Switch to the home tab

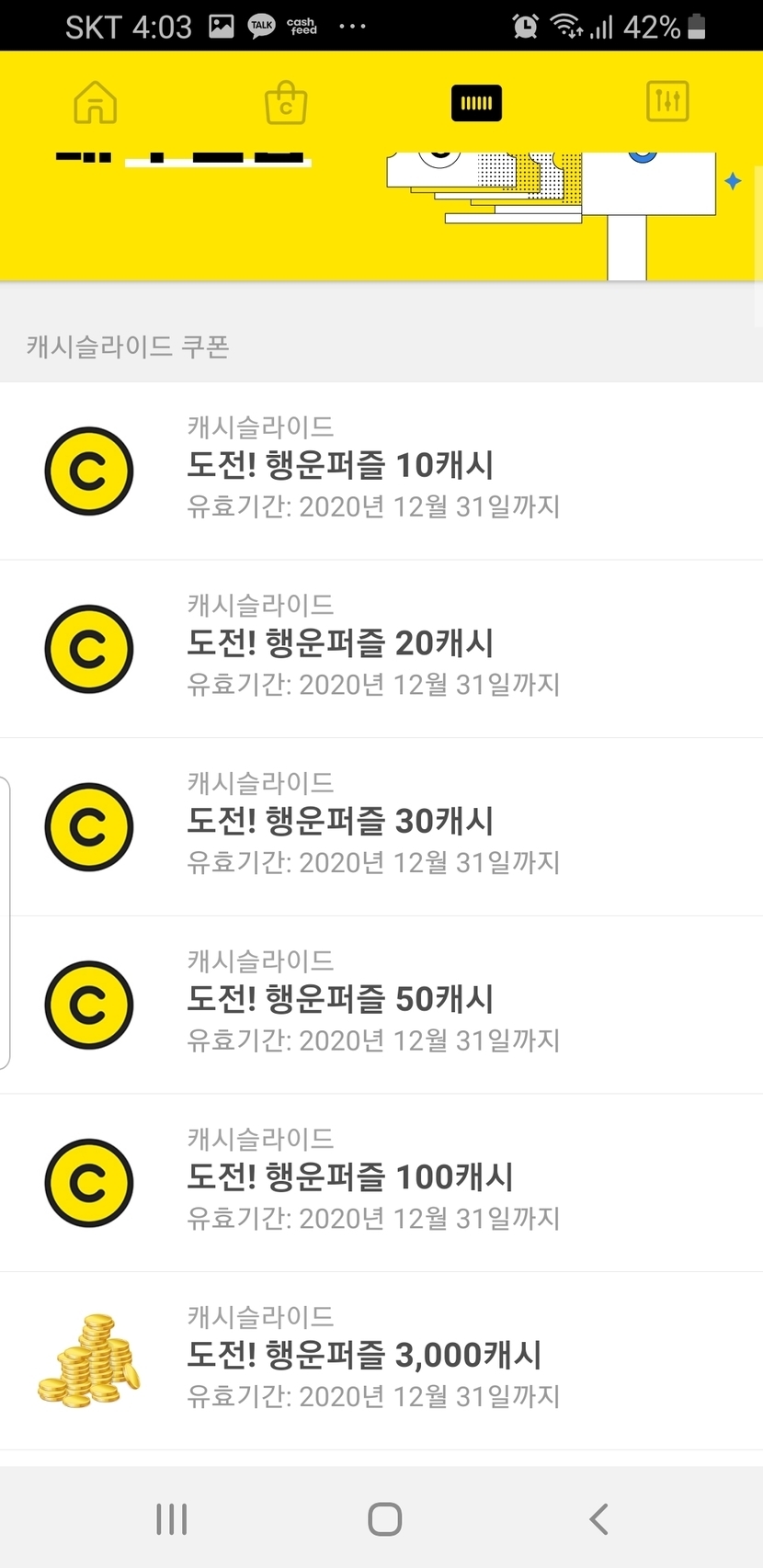coord(96,102)
